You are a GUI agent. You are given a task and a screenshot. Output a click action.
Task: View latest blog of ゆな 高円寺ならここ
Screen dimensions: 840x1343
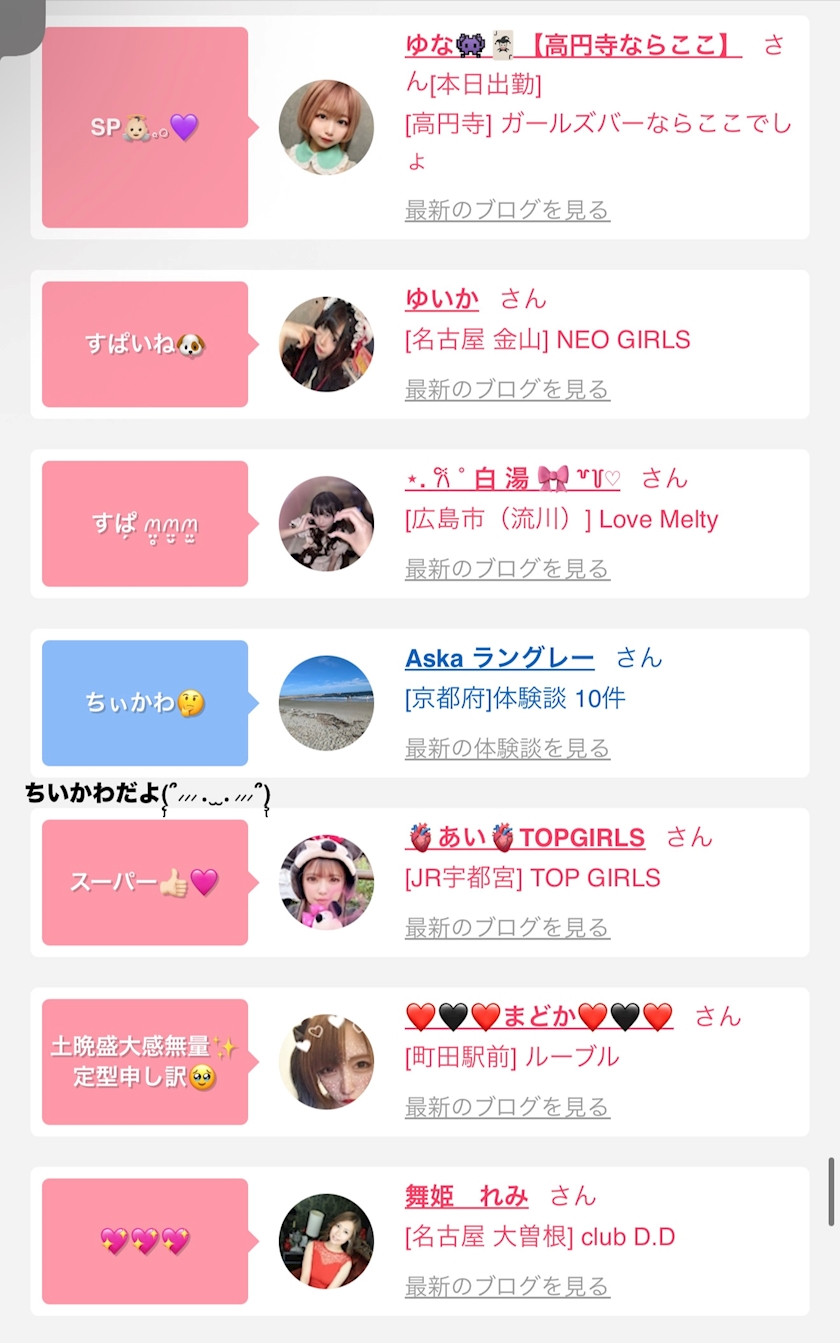click(507, 210)
